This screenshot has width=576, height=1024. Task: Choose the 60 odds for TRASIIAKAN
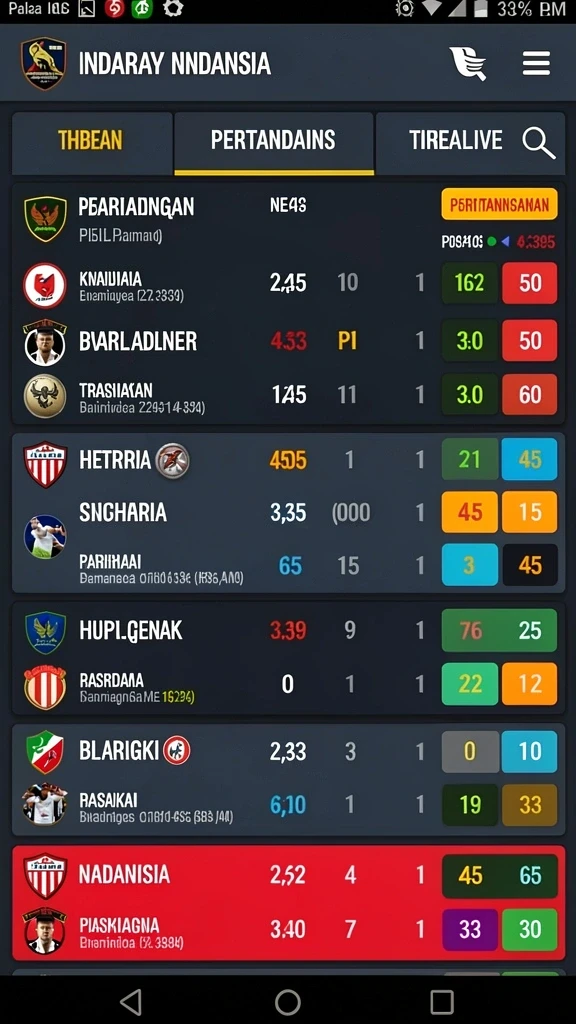(530, 394)
